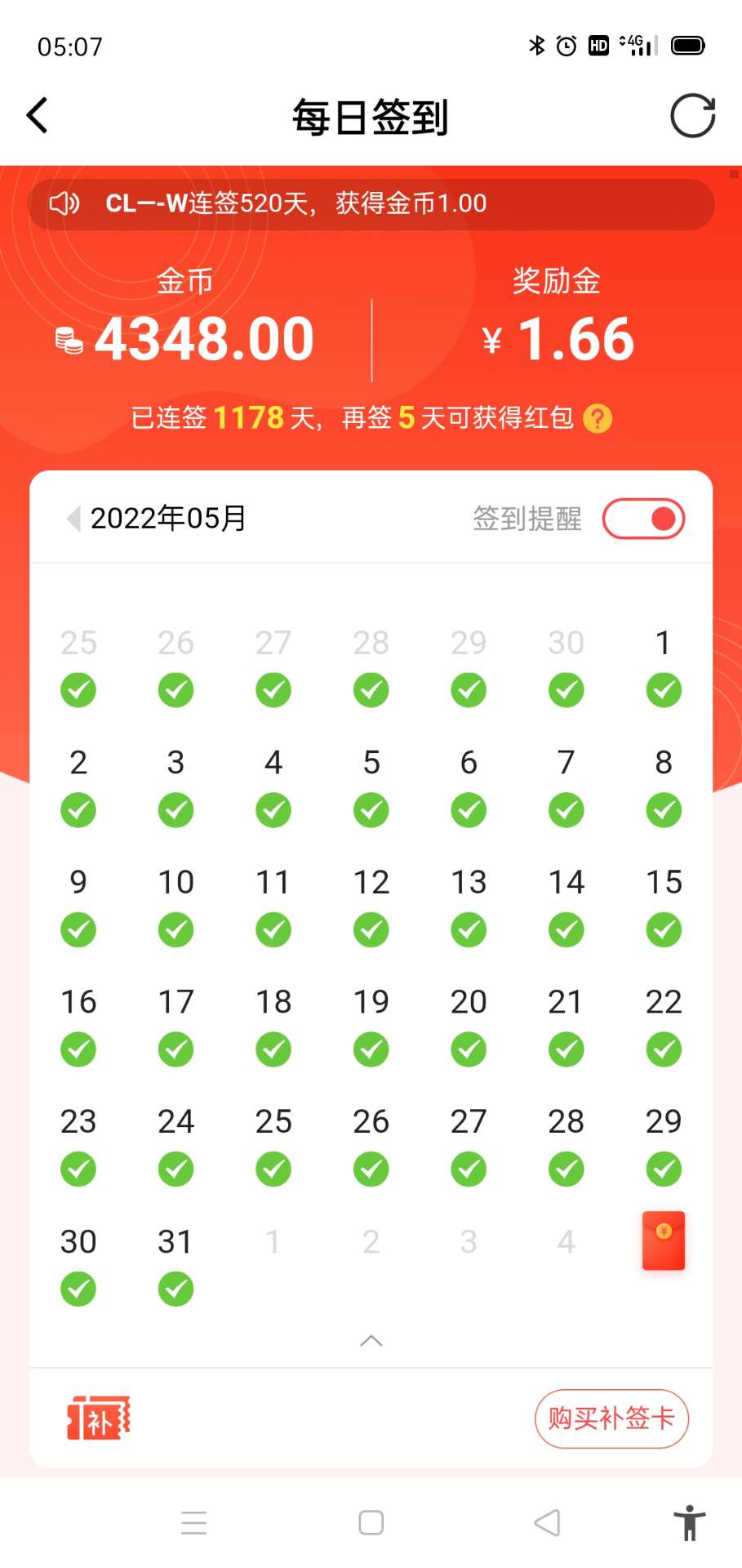View the 奖励金 ¥1.66 details
742x1568 pixels.
[557, 337]
